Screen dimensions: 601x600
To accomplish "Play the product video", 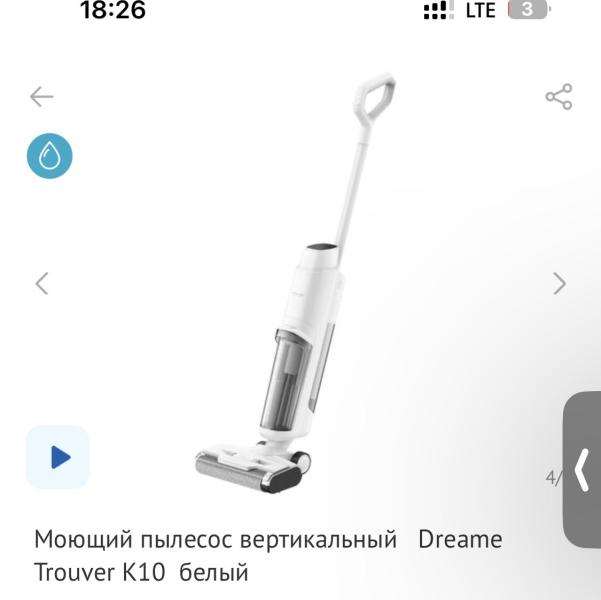I will pyautogui.click(x=57, y=457).
